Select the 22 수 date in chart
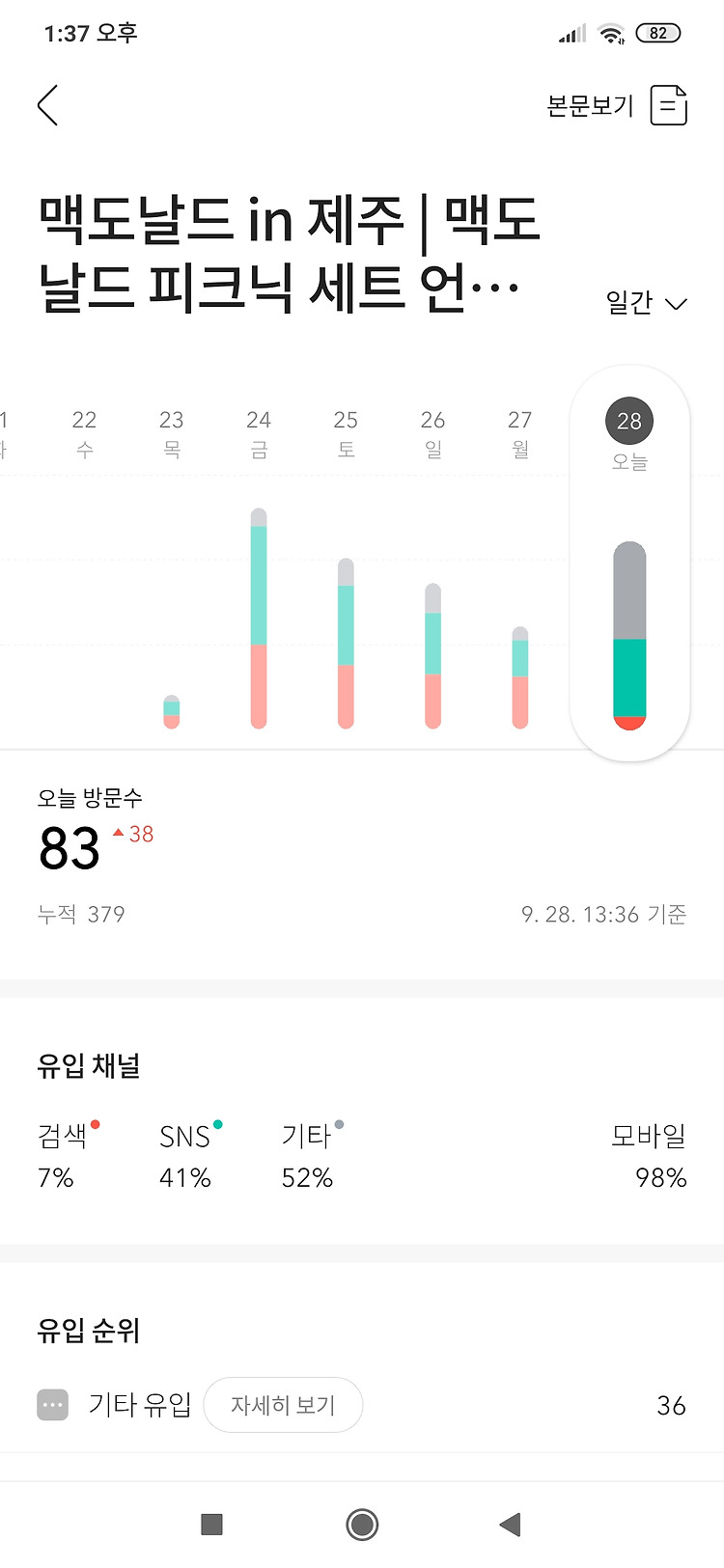The height and width of the screenshot is (1568, 724). pyautogui.click(x=85, y=433)
